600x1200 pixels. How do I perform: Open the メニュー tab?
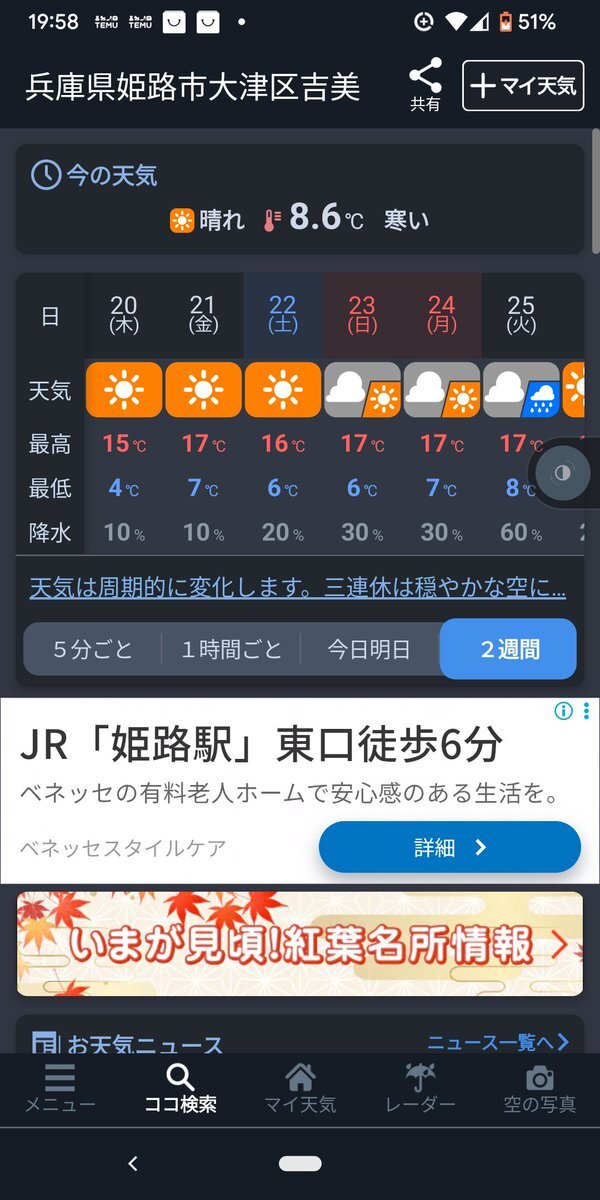click(x=60, y=1088)
